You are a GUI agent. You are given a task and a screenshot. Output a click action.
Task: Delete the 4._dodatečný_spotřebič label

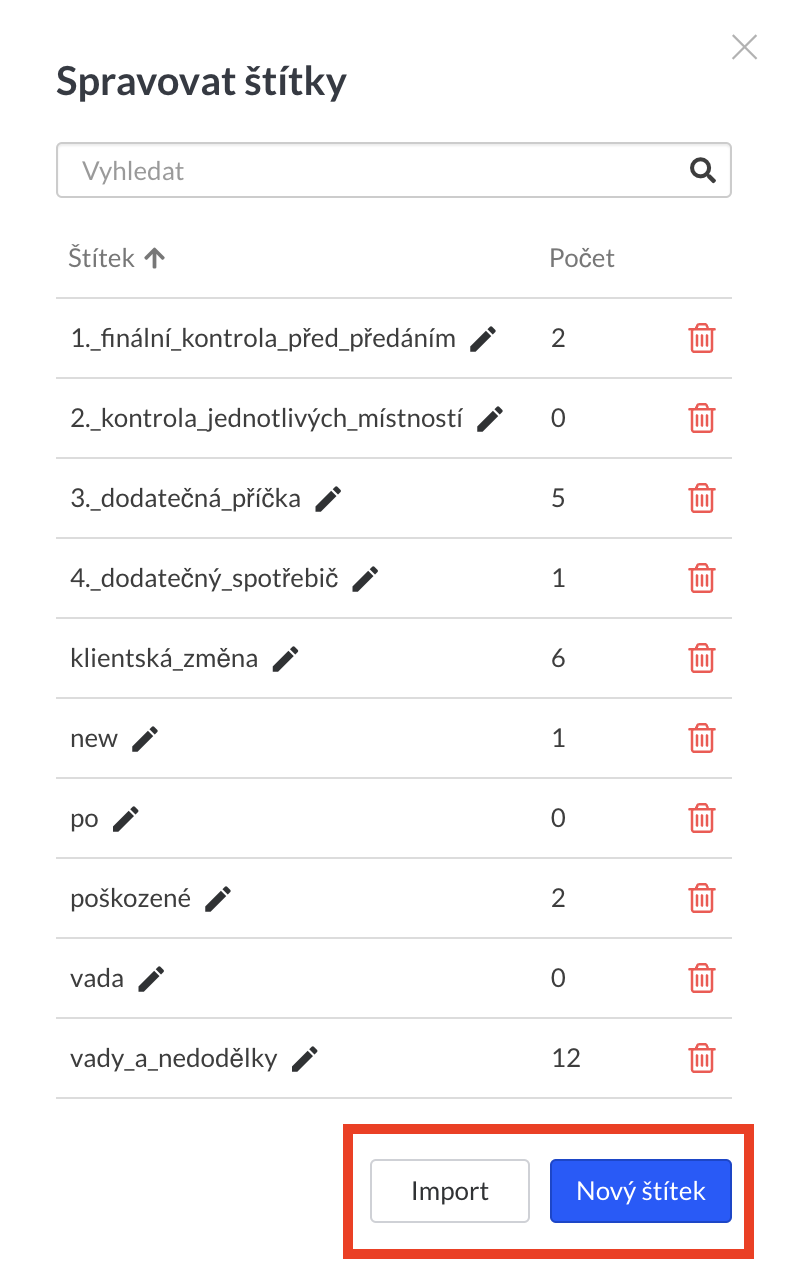pyautogui.click(x=702, y=578)
